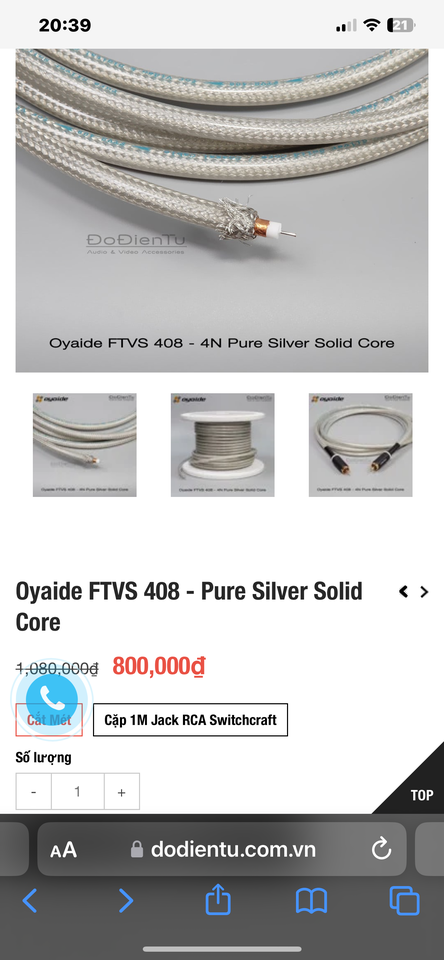The height and width of the screenshot is (960, 444).
Task: Open the Safari share sheet
Action: coord(218,899)
